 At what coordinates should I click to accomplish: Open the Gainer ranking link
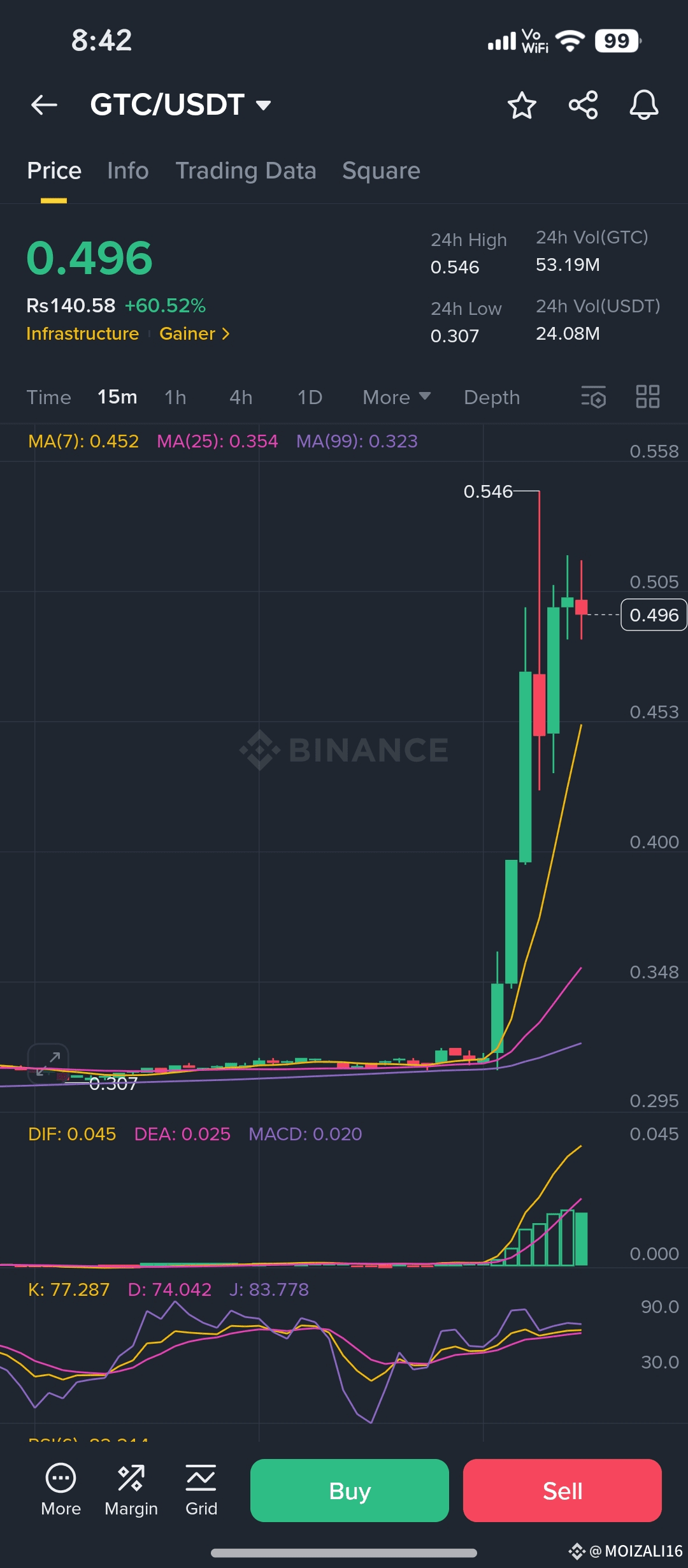[194, 333]
